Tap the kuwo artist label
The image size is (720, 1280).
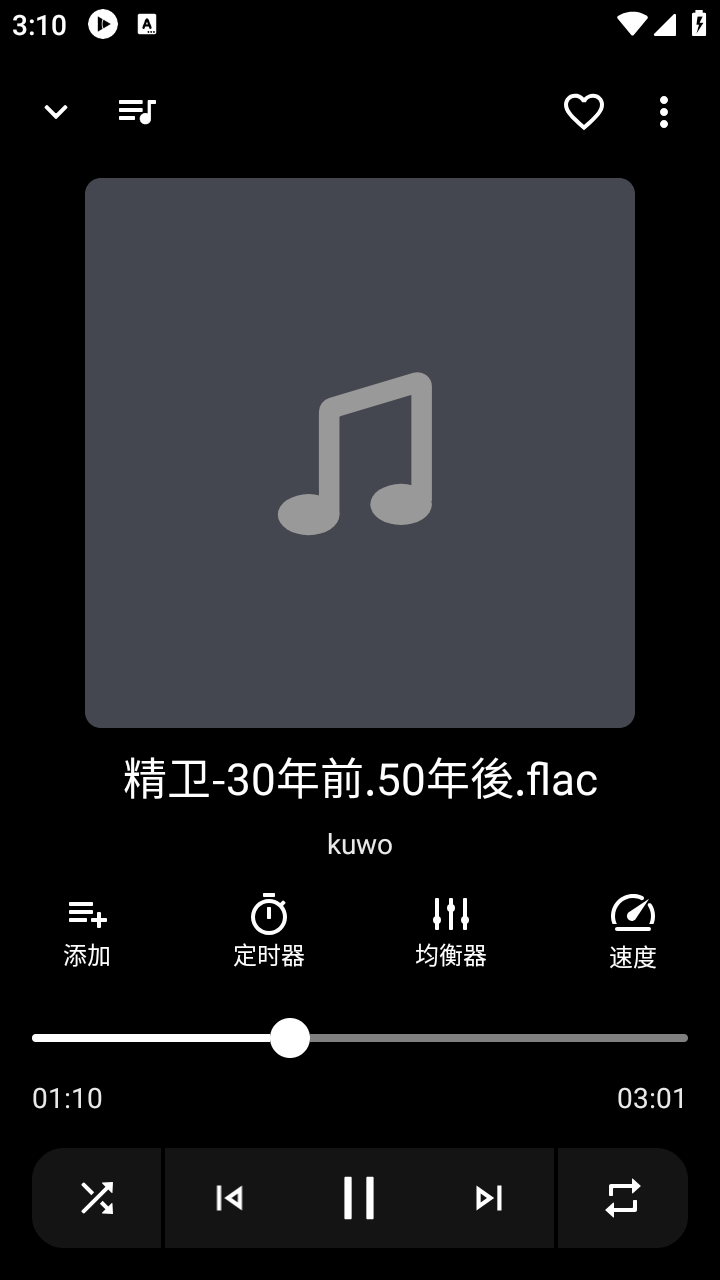click(359, 844)
